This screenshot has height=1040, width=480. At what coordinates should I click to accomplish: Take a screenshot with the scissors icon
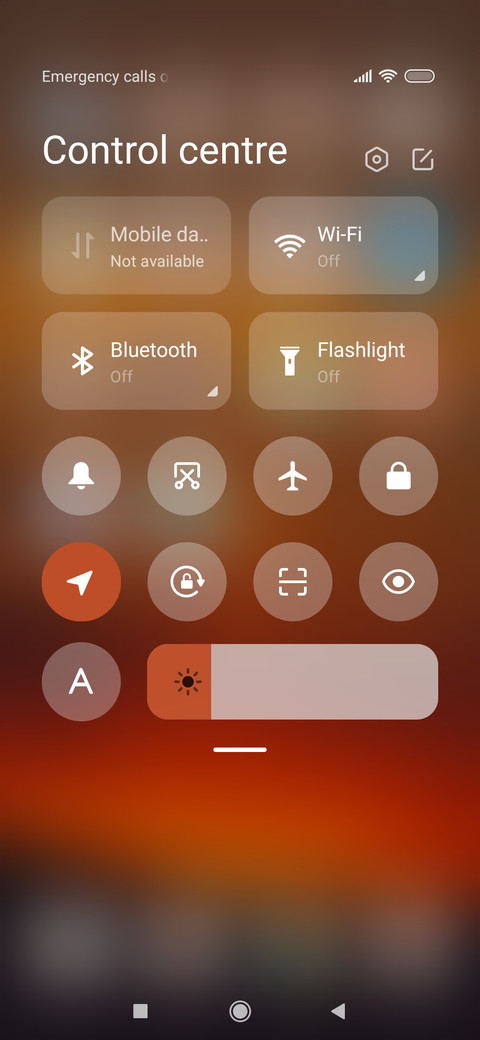pos(187,476)
